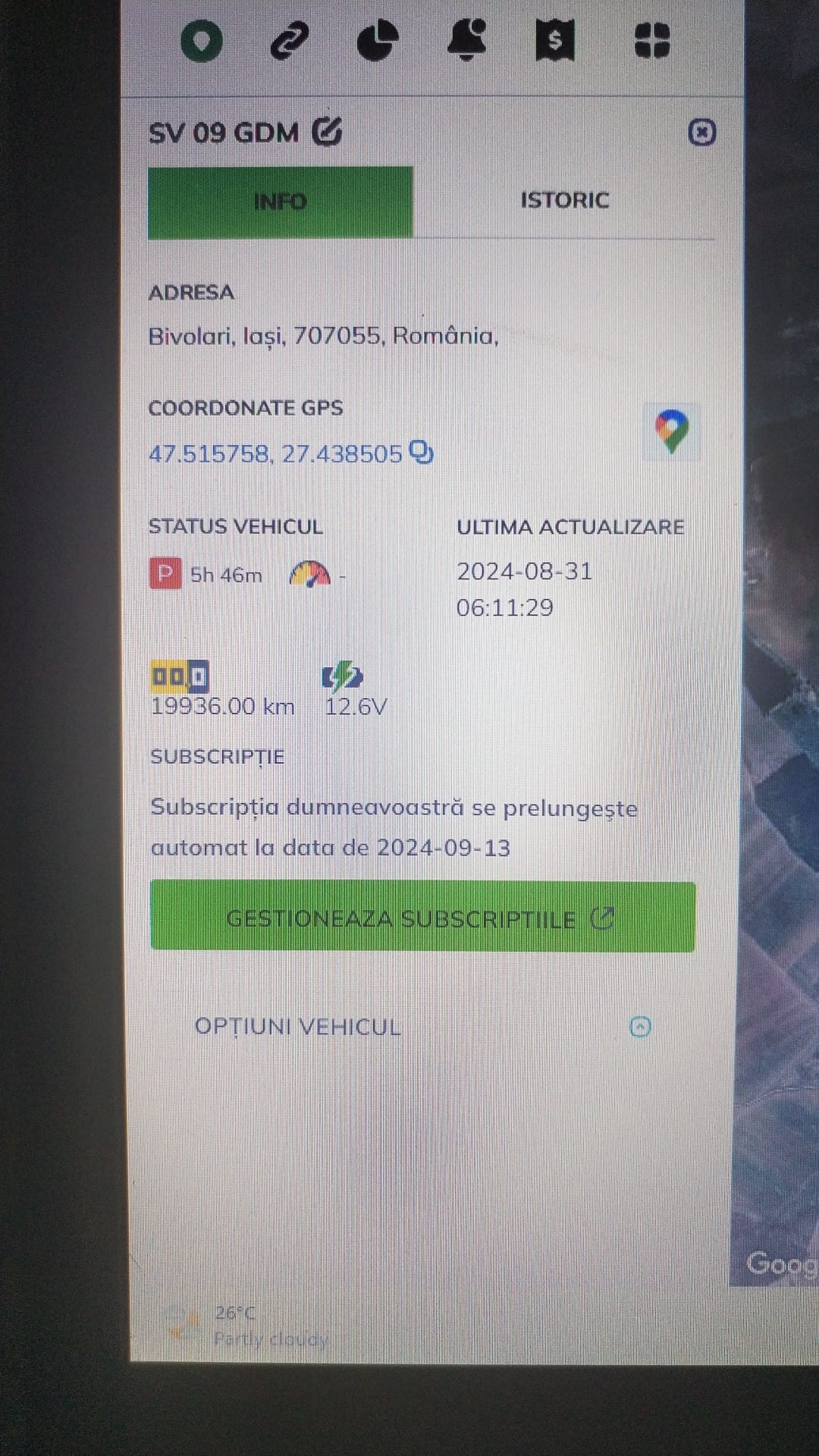Screen dimensions: 819x1456
Task: Copy the GPS coordinates
Action: coord(422,453)
